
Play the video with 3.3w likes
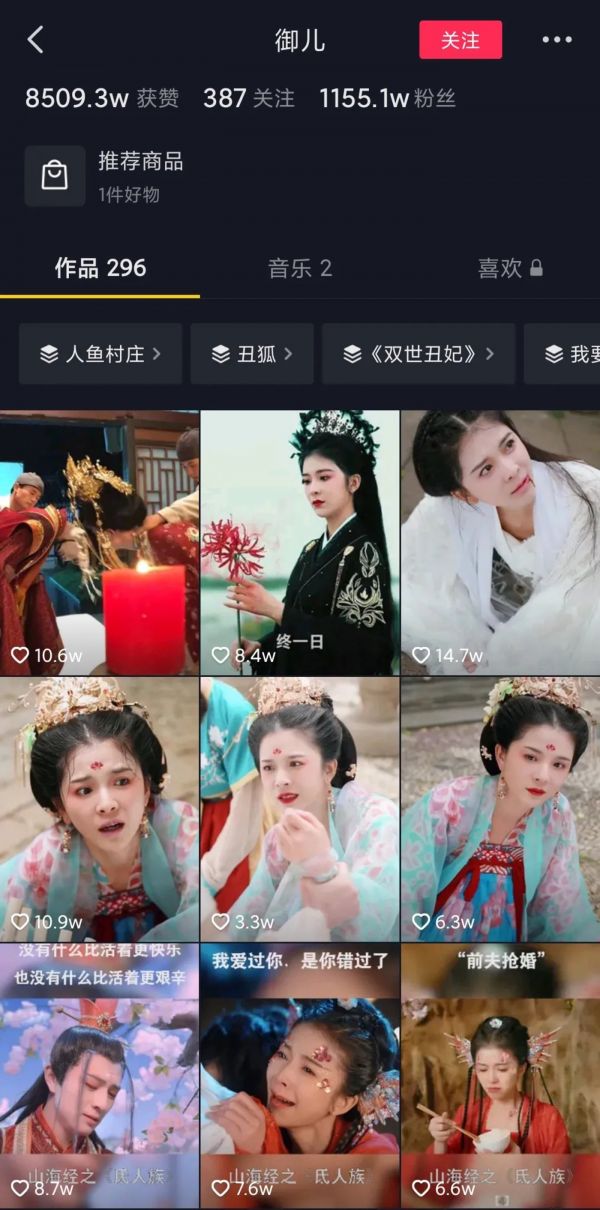coord(299,808)
